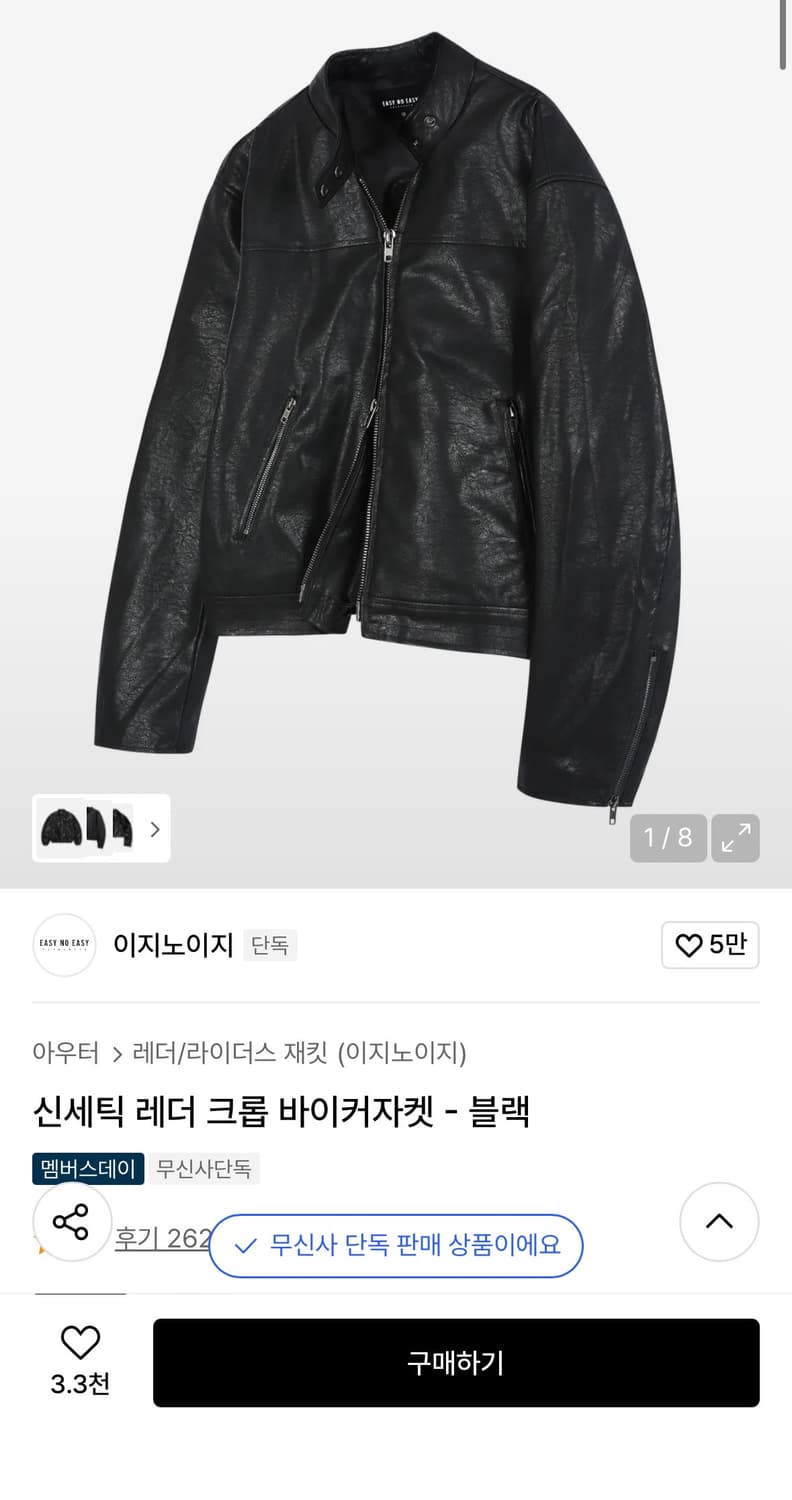
Task: Select the 이지노이지 brand logo circle
Action: [x=63, y=945]
